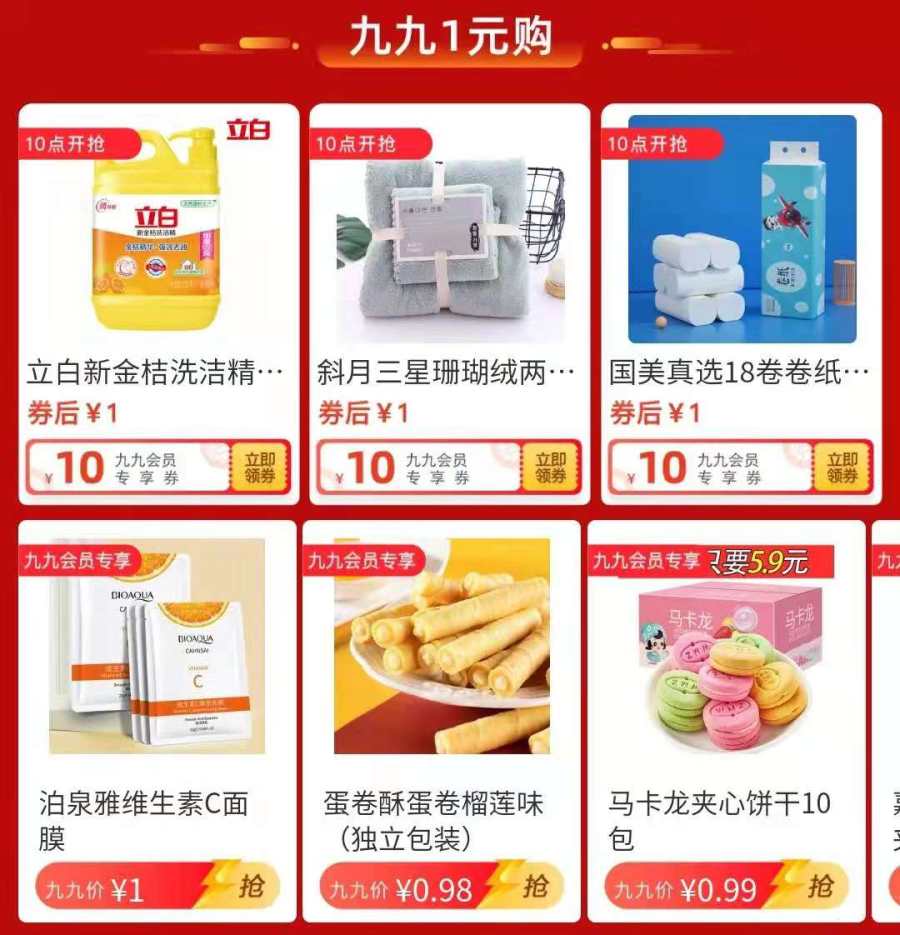Grab the ¥0.99 马卡龙夹心饼干 deal

pos(811,888)
